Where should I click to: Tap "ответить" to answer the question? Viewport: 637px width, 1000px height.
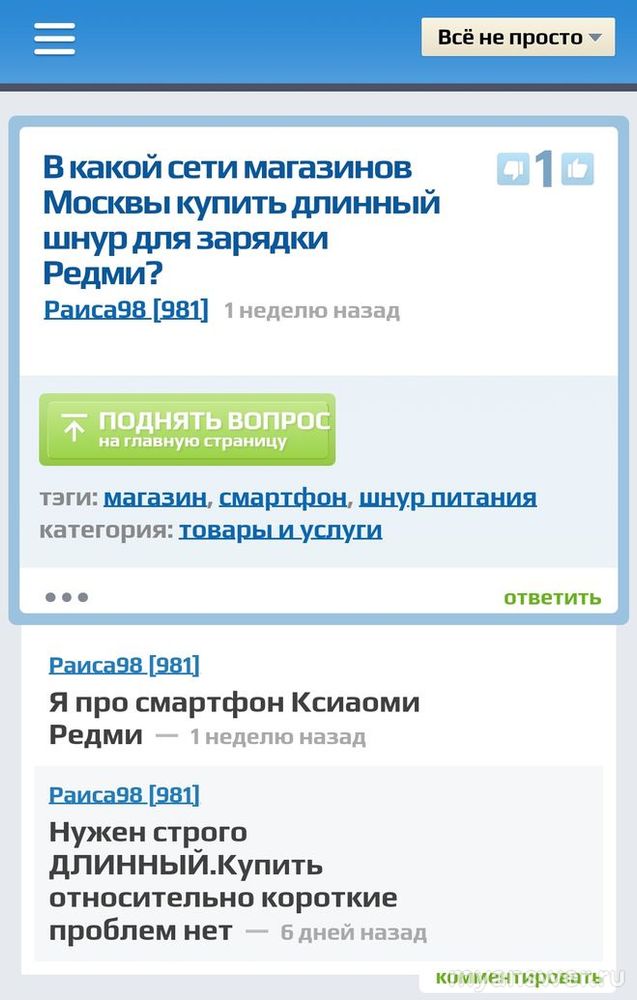click(552, 597)
